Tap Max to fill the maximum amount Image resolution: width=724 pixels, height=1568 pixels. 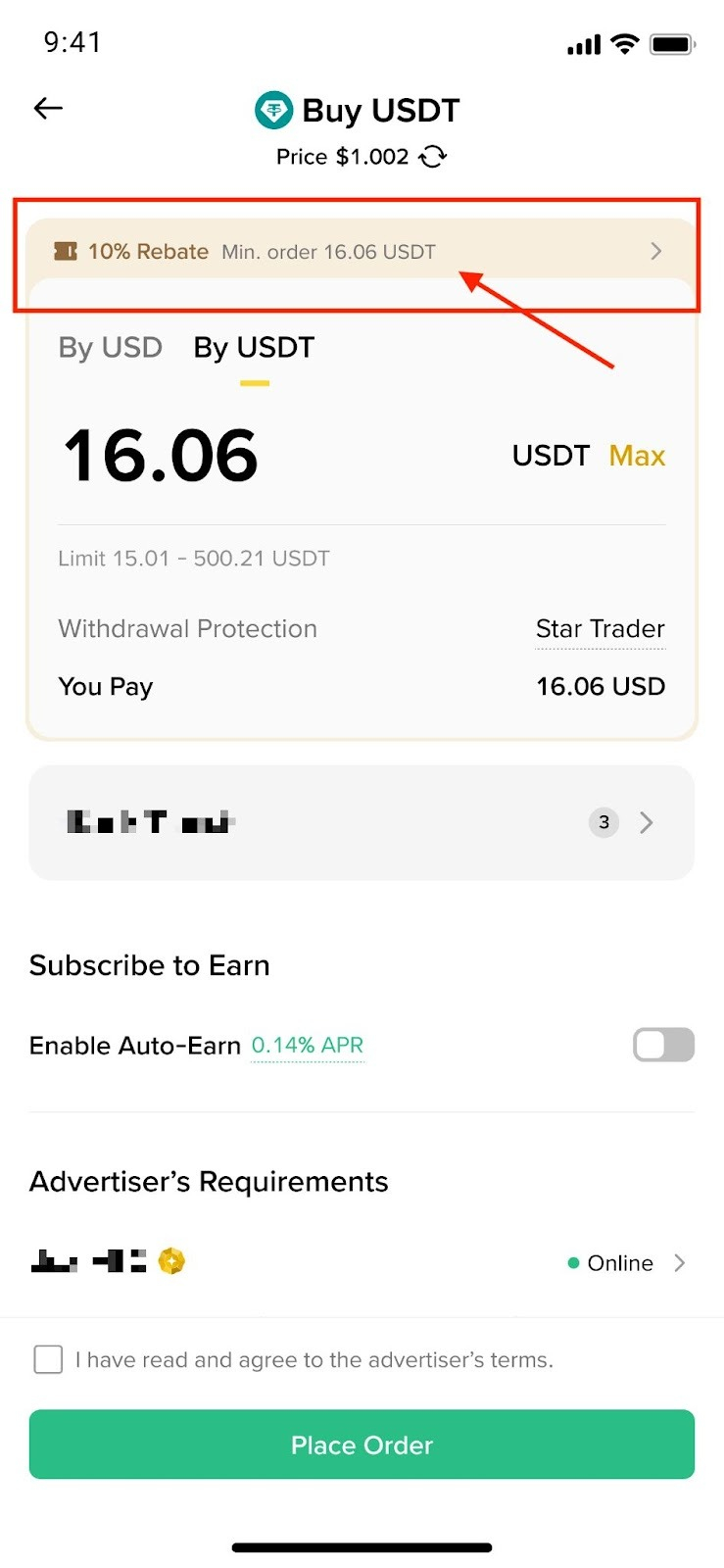637,456
